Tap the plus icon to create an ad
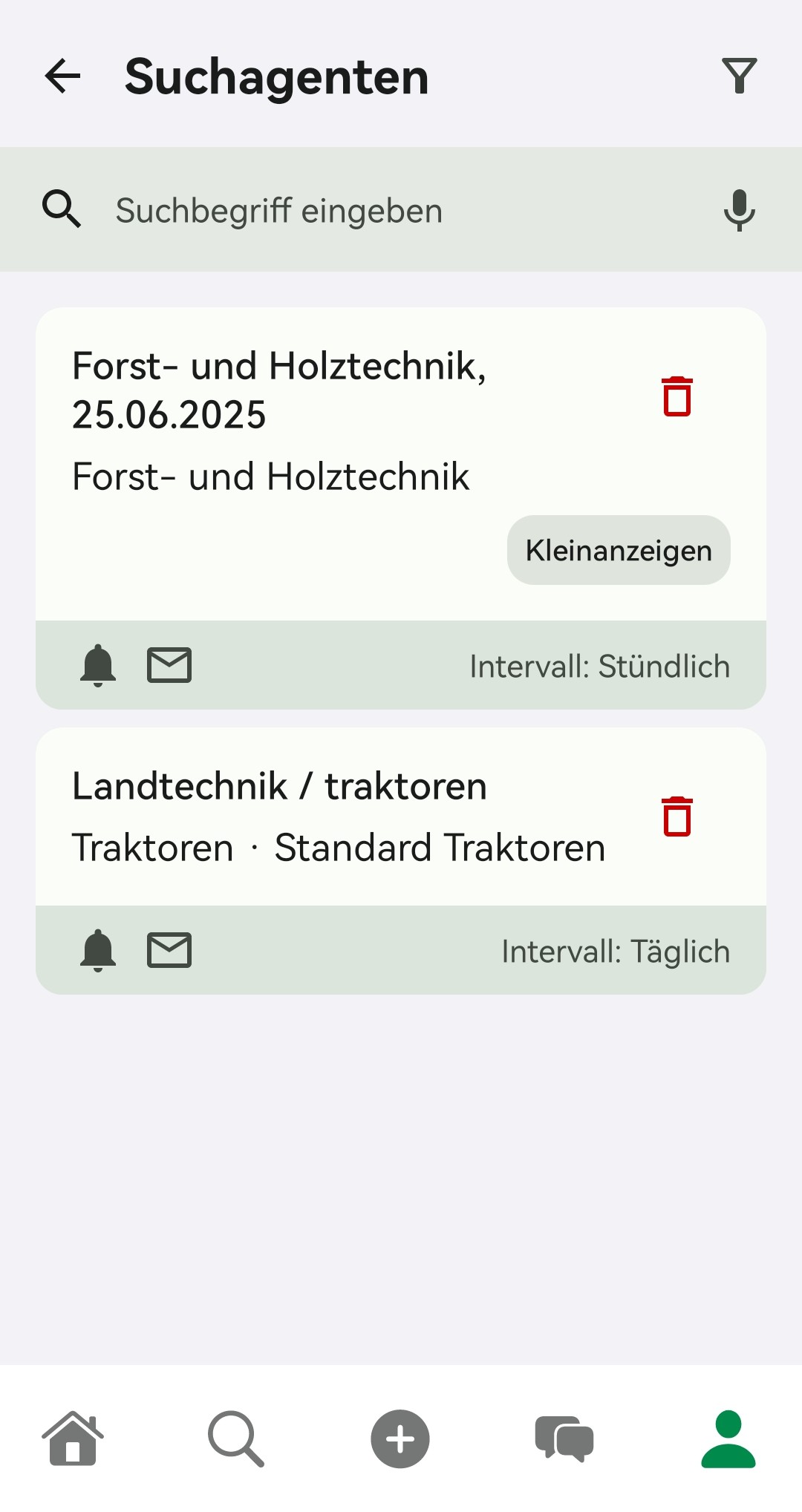 point(400,1439)
